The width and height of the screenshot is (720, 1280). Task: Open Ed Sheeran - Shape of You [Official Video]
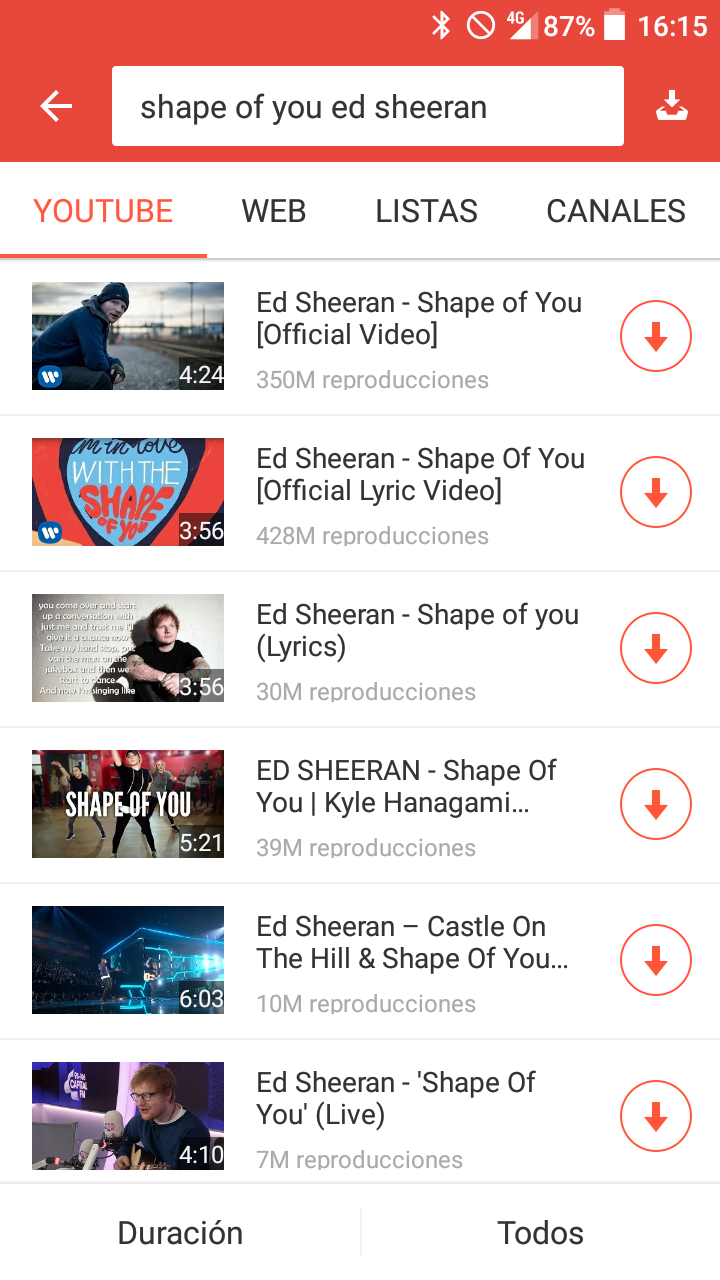(418, 319)
